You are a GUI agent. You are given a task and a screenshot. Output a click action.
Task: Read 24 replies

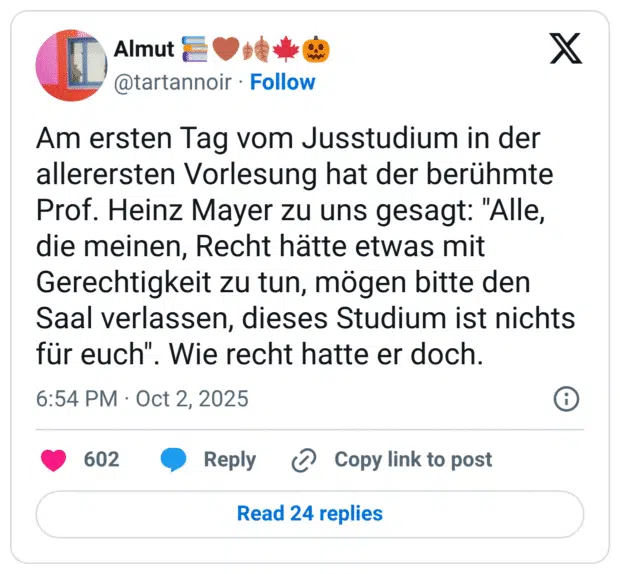309,514
